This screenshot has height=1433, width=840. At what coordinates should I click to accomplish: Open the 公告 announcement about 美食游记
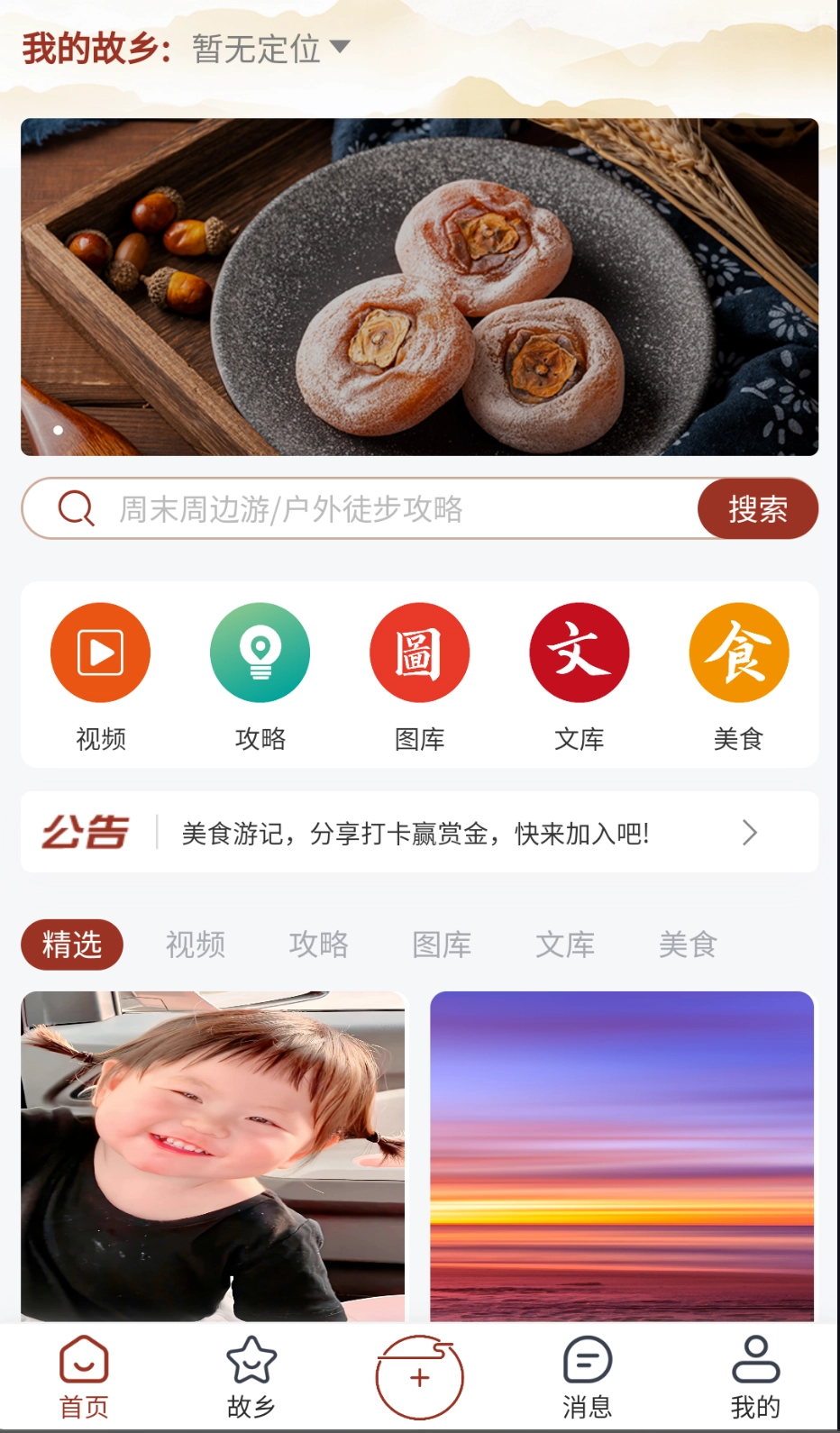[x=419, y=833]
